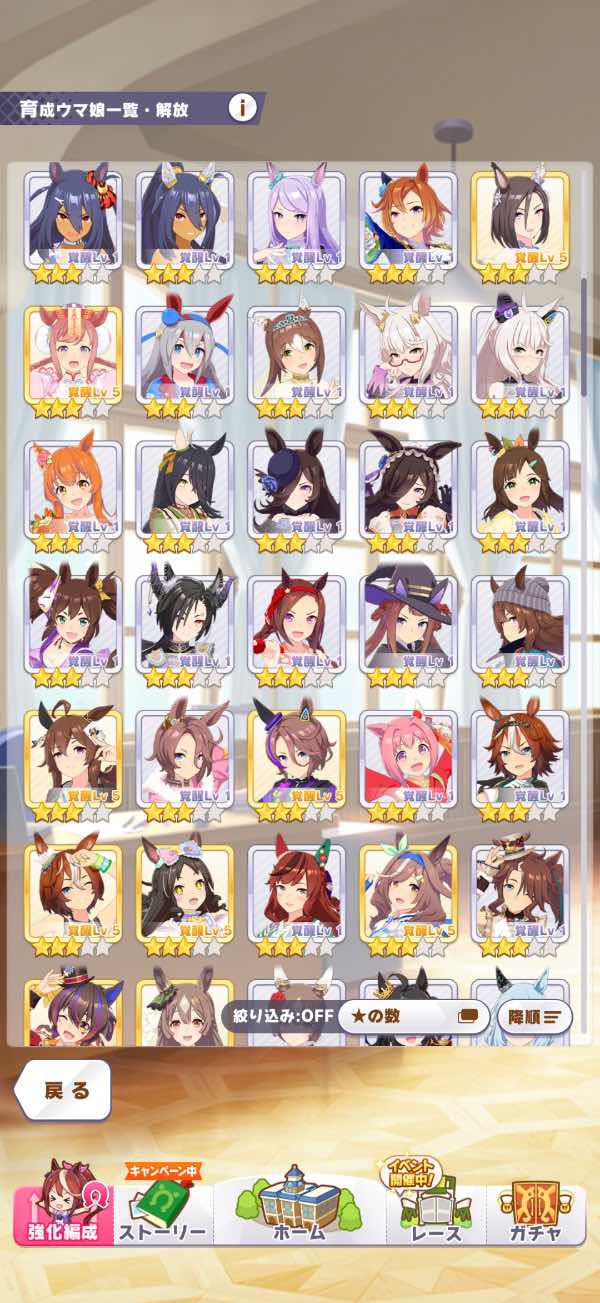
Task: Open the info icon beside 育成ウマ娘一覧・解放
Action: click(240, 108)
